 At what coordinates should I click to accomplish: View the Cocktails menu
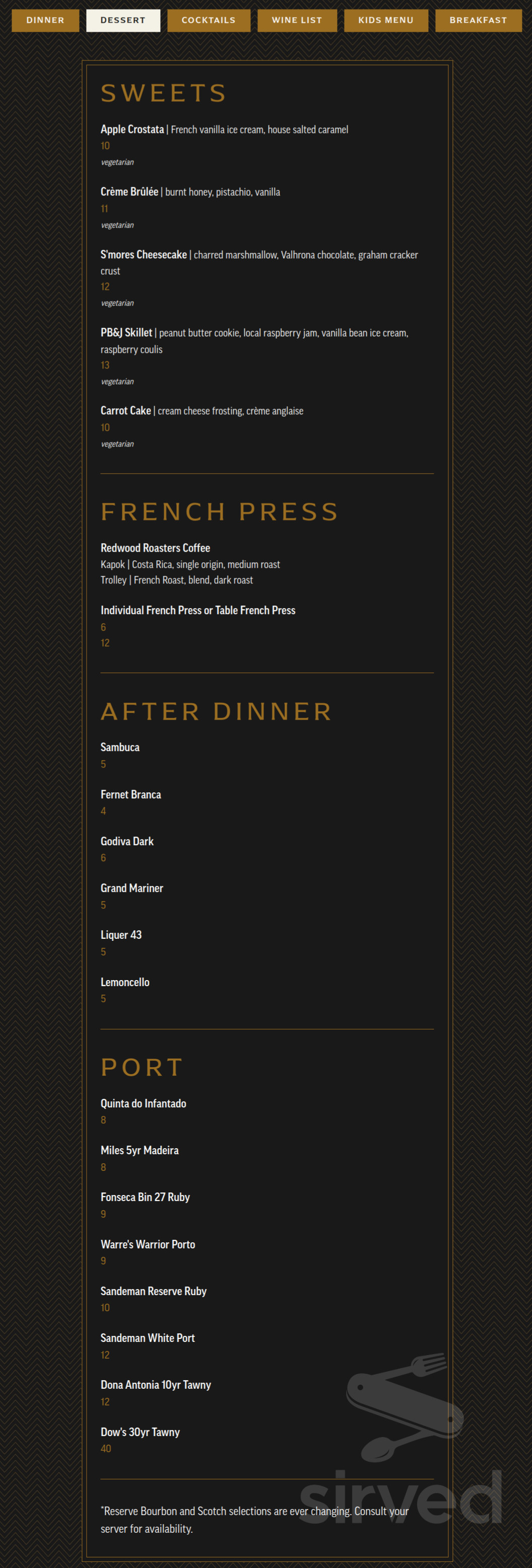click(209, 20)
